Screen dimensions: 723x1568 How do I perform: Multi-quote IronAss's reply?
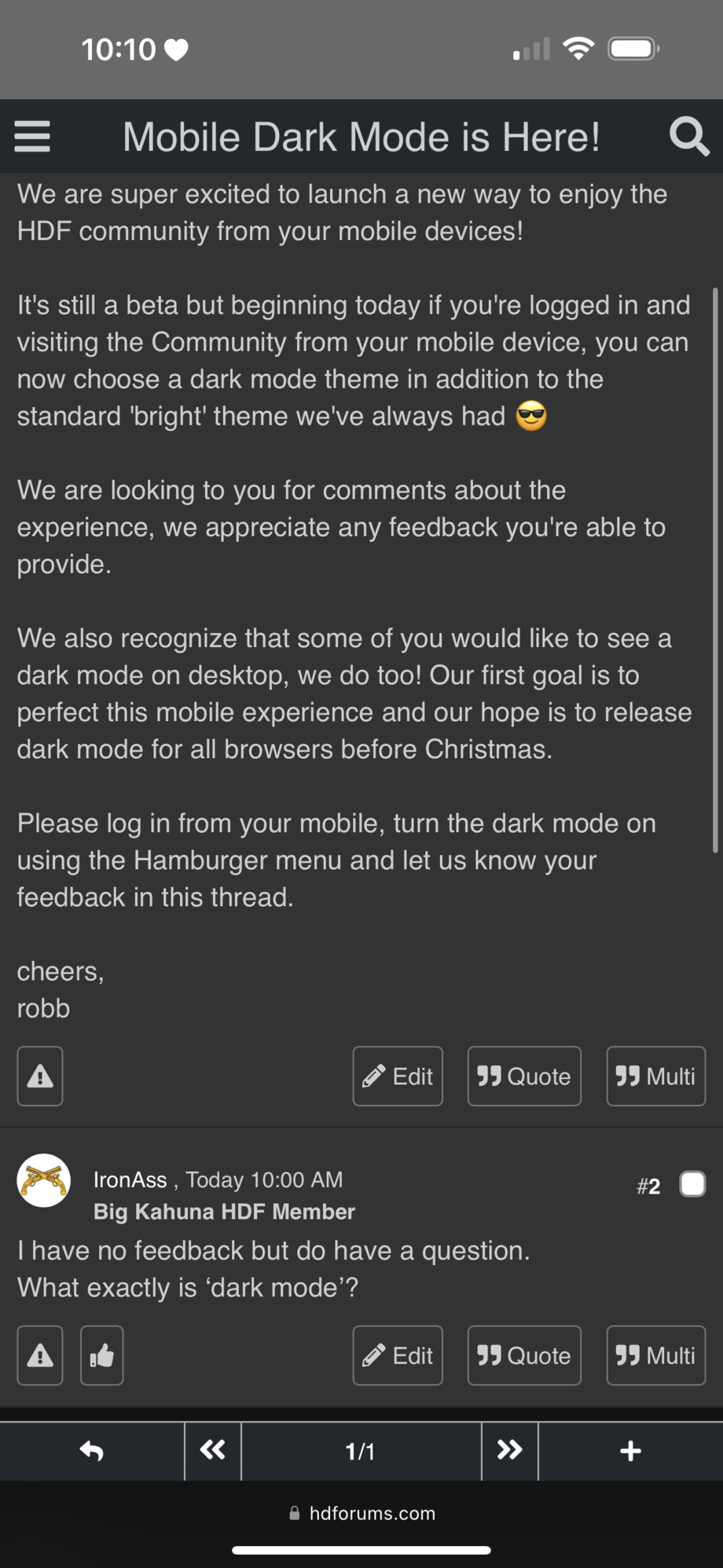[655, 1355]
